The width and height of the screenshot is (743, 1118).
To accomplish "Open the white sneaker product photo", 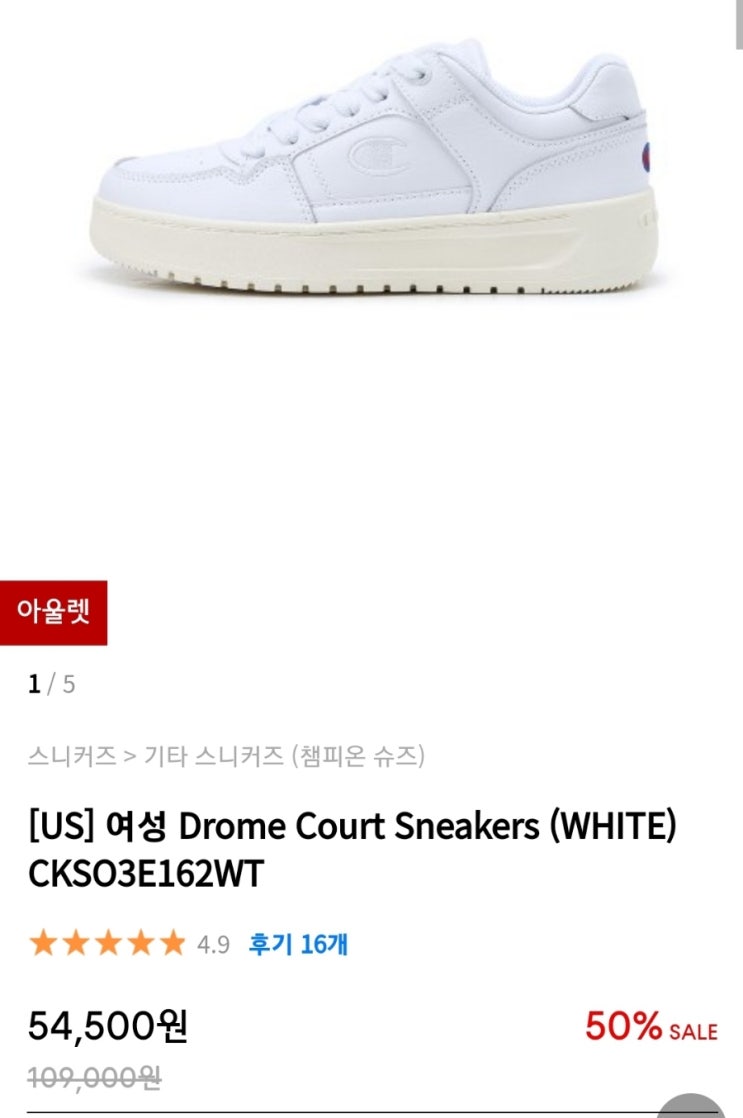I will [x=380, y=170].
